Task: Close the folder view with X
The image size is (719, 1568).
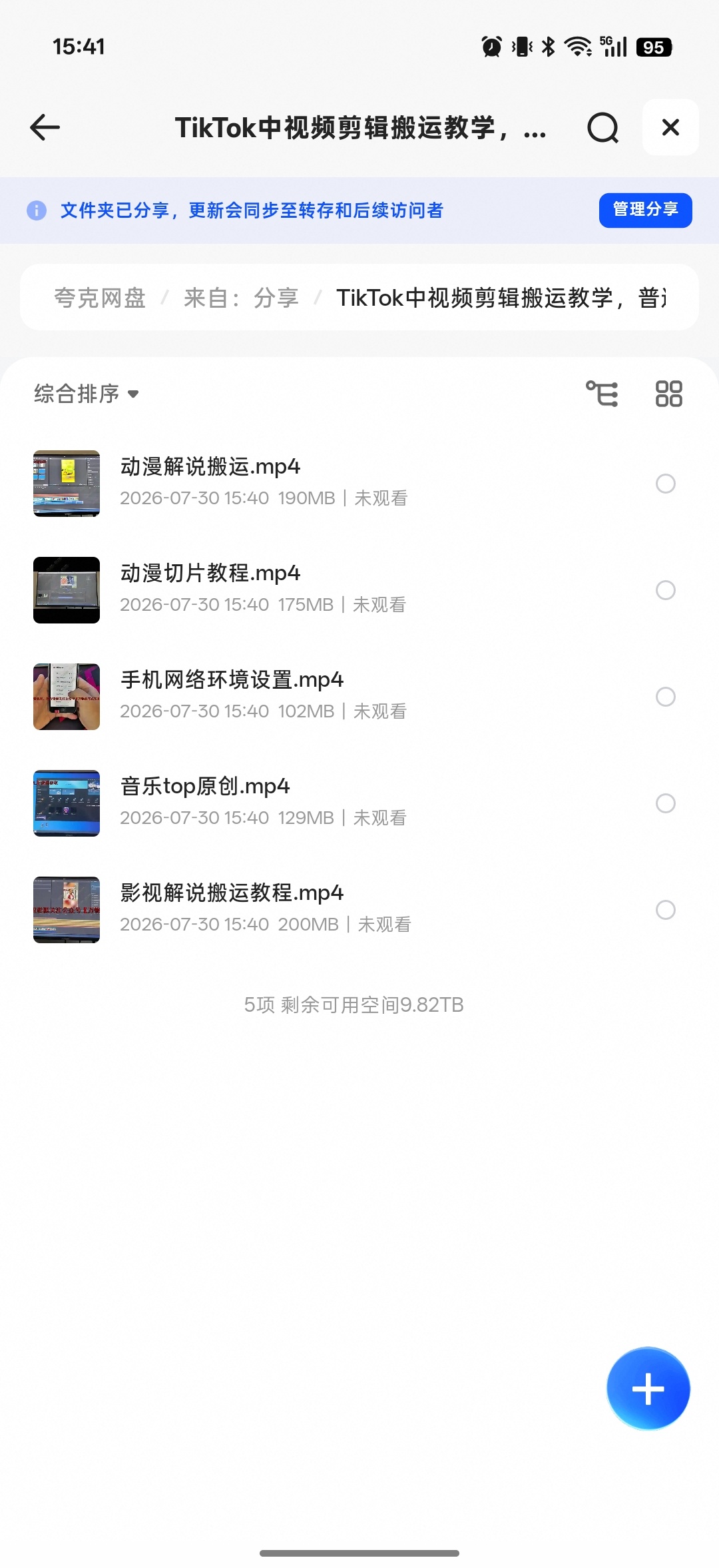Action: click(670, 127)
